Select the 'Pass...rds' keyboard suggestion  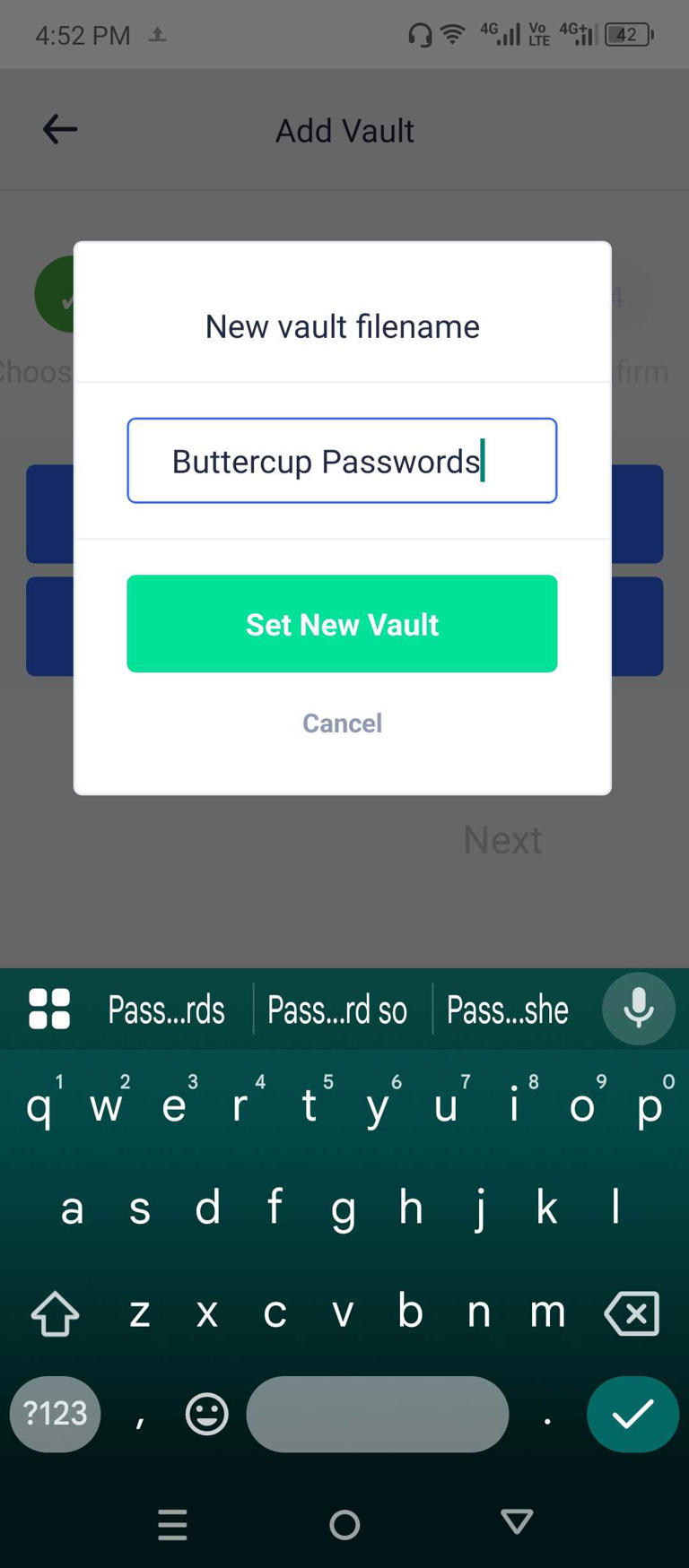tap(167, 1009)
